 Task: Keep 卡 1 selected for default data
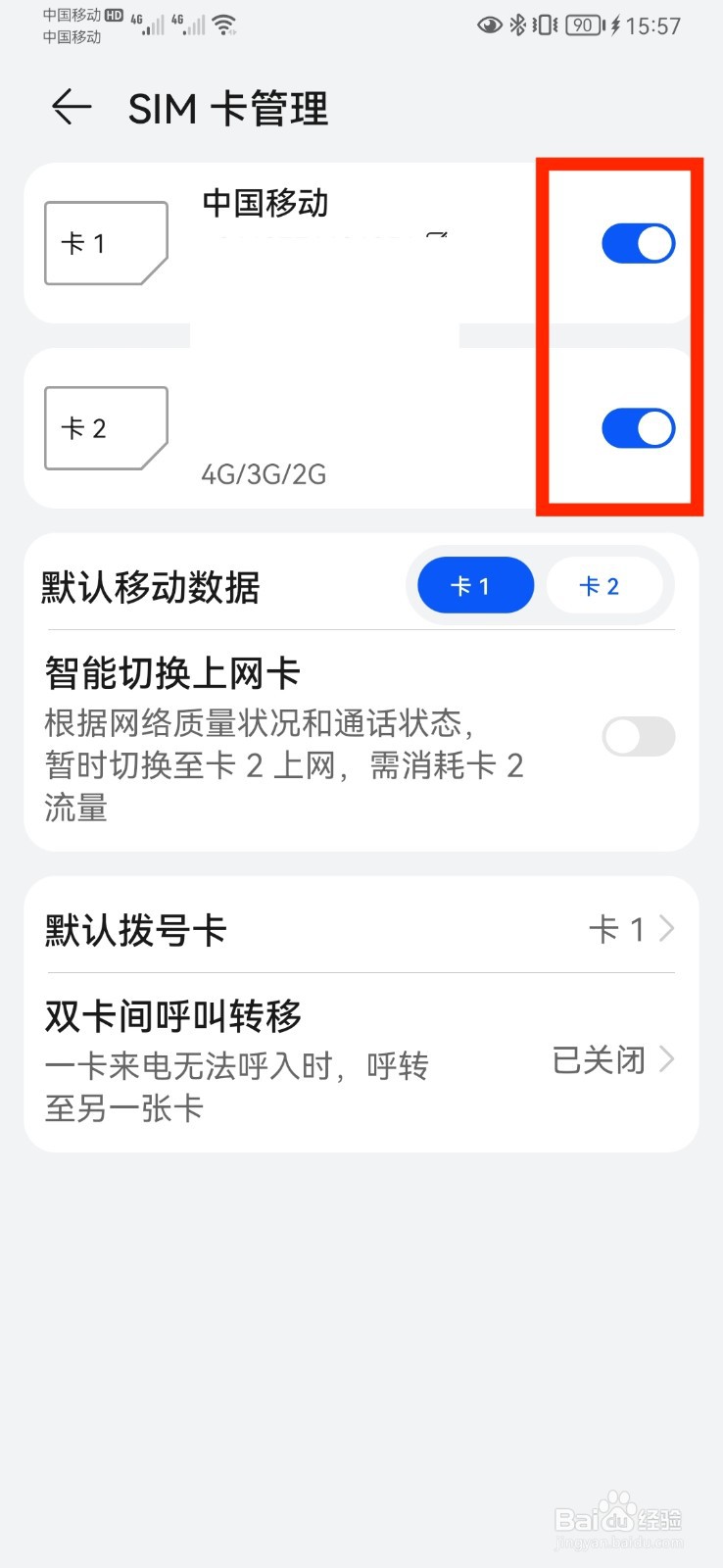(475, 585)
